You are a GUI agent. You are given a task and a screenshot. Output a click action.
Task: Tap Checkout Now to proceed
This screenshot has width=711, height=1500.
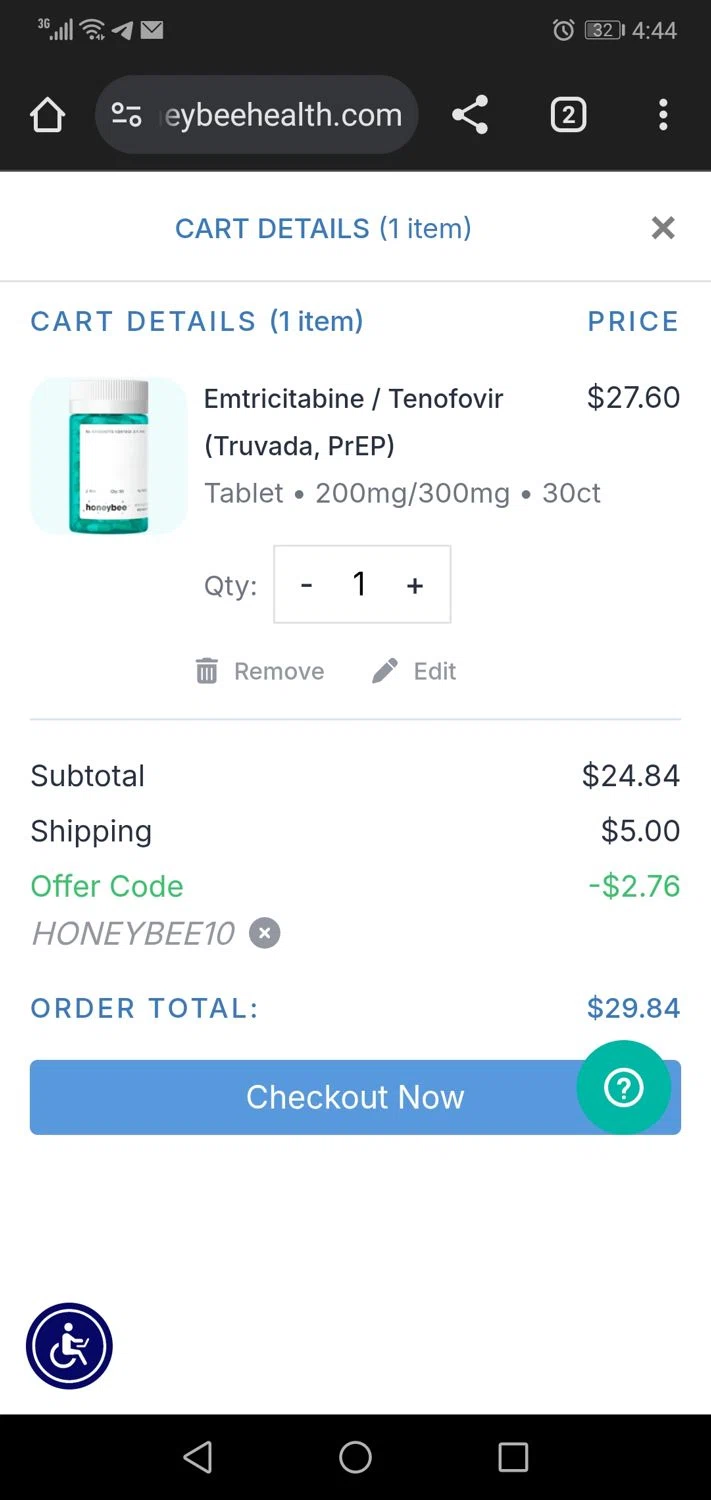pyautogui.click(x=300, y=1097)
